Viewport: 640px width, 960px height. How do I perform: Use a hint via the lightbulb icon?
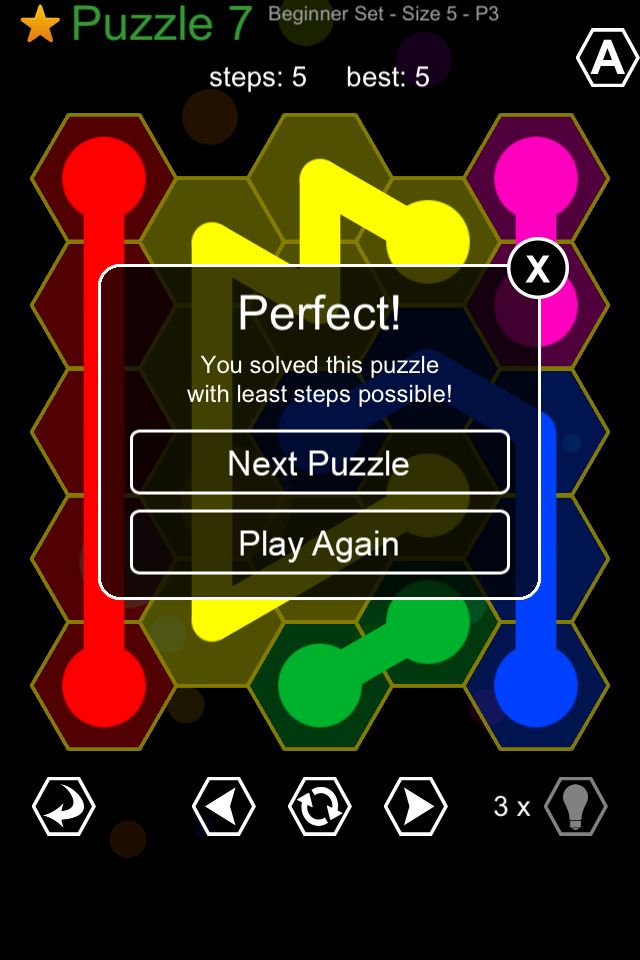(575, 806)
